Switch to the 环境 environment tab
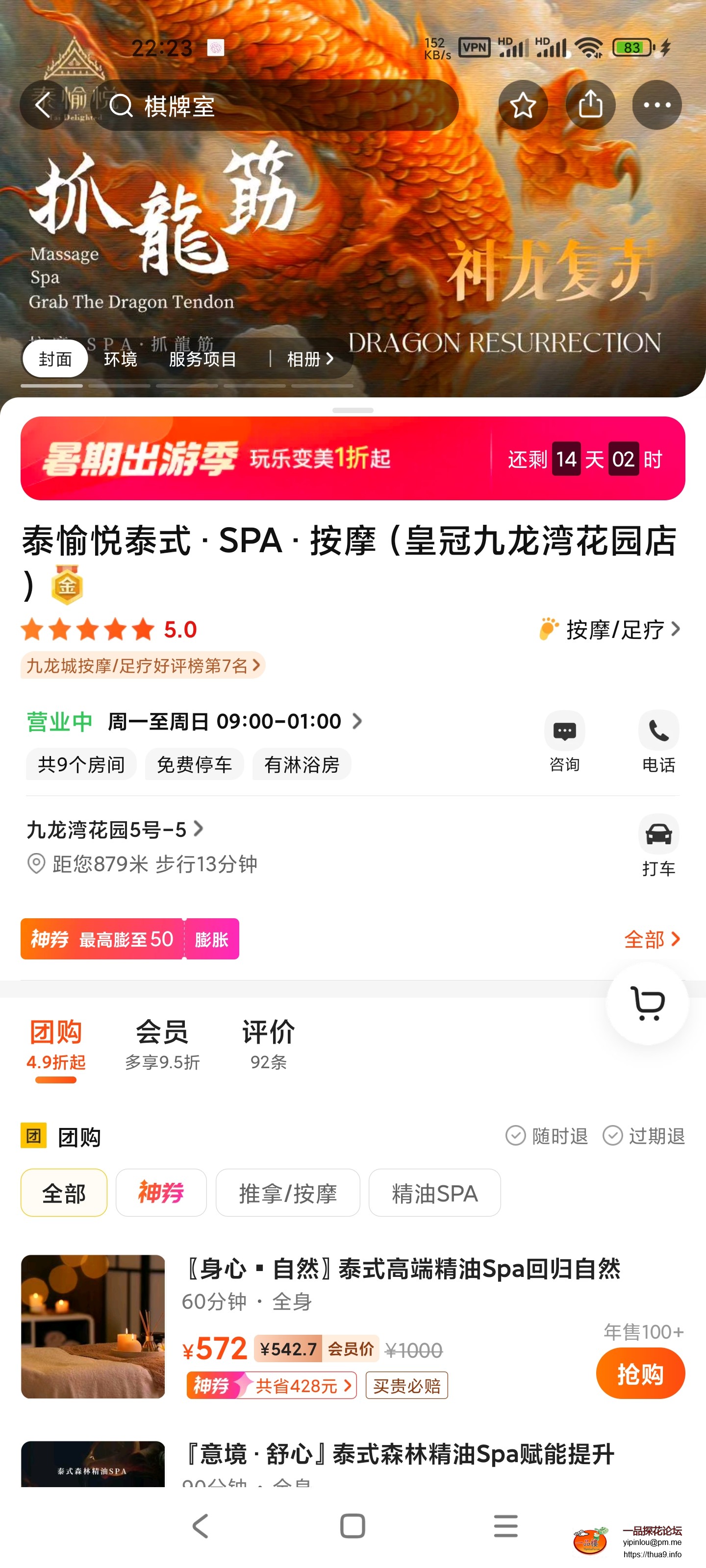Viewport: 706px width, 1568px height. click(x=121, y=359)
